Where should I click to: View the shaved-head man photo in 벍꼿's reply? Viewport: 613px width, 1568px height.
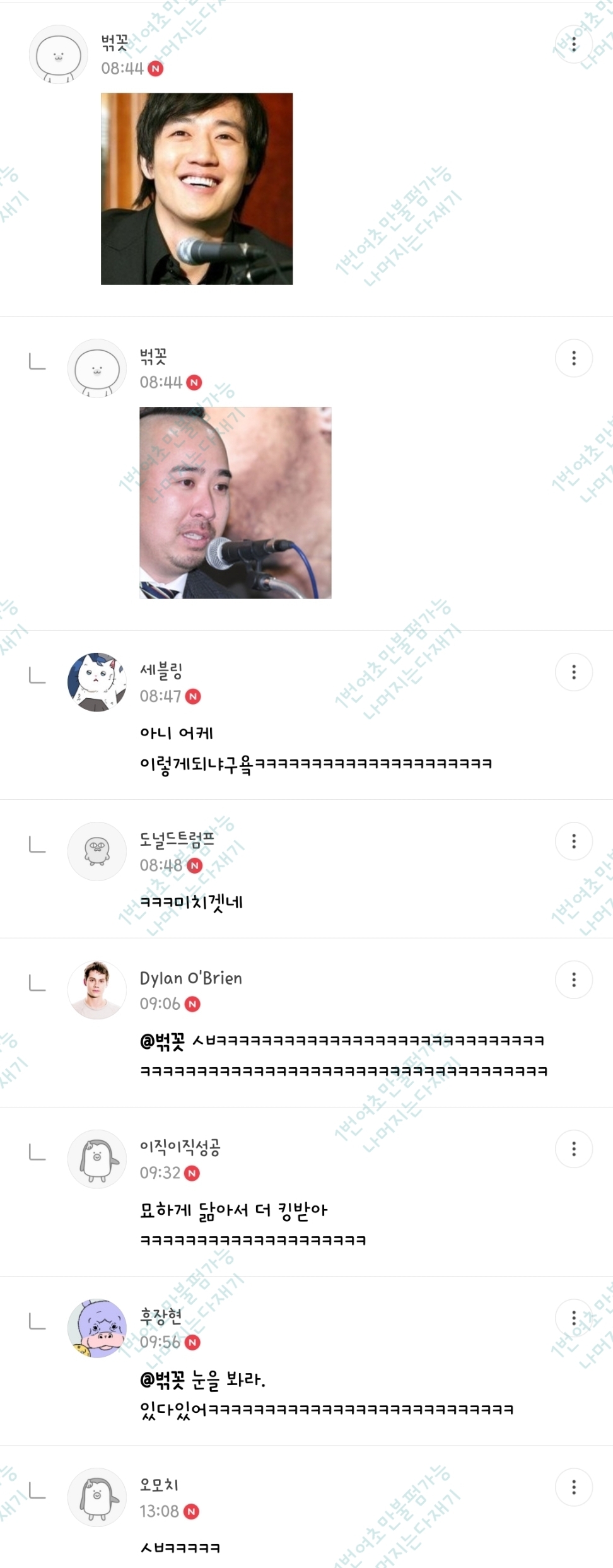(235, 503)
